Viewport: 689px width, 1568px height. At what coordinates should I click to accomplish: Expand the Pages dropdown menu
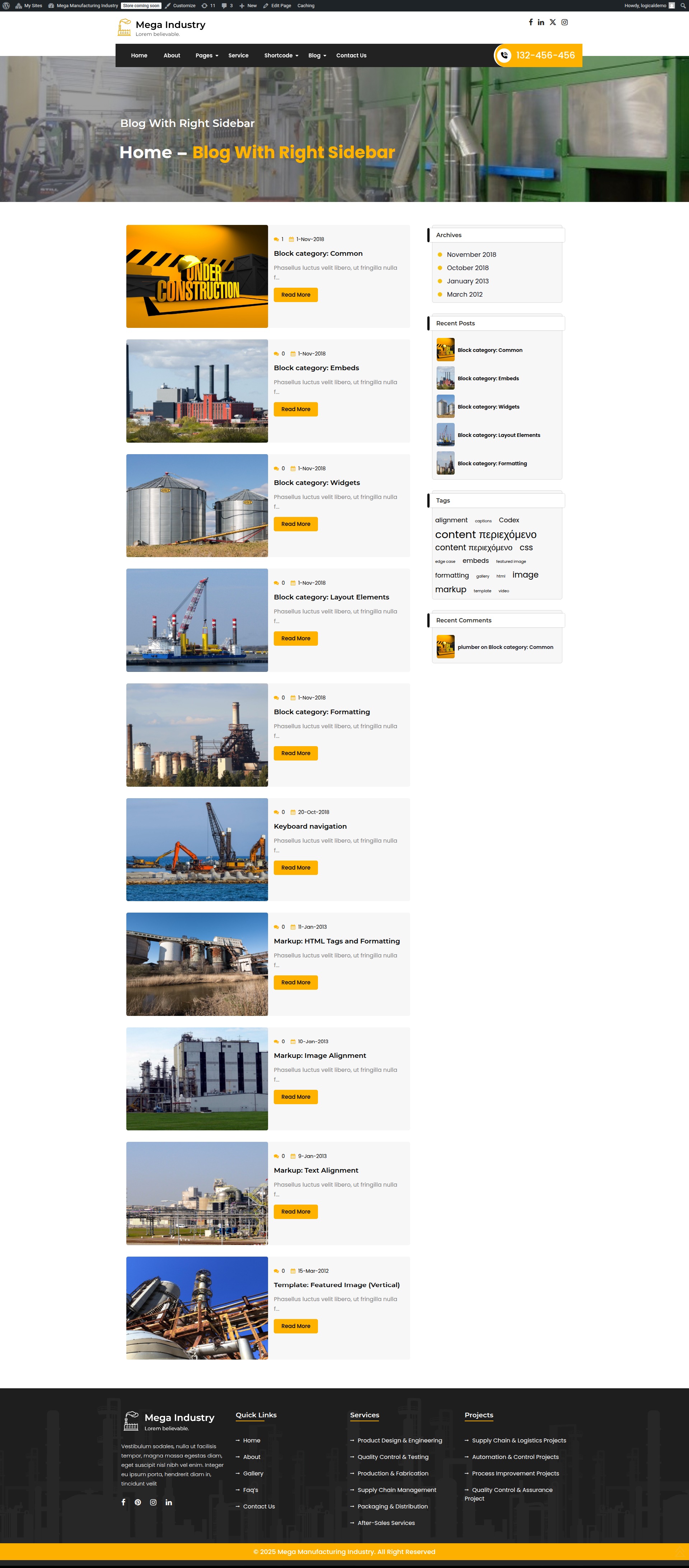206,55
